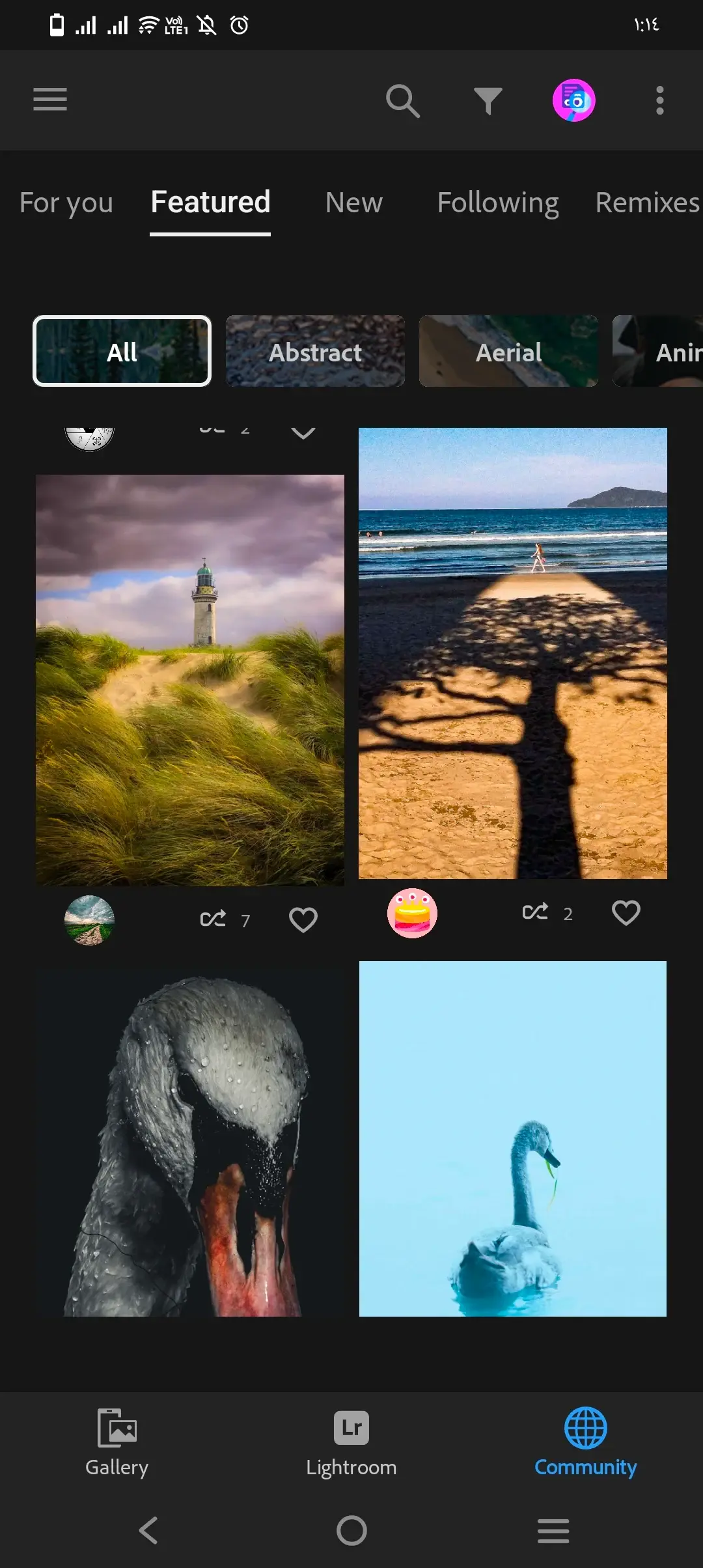The width and height of the screenshot is (703, 1568).
Task: Switch to the For you tab
Action: [x=66, y=203]
